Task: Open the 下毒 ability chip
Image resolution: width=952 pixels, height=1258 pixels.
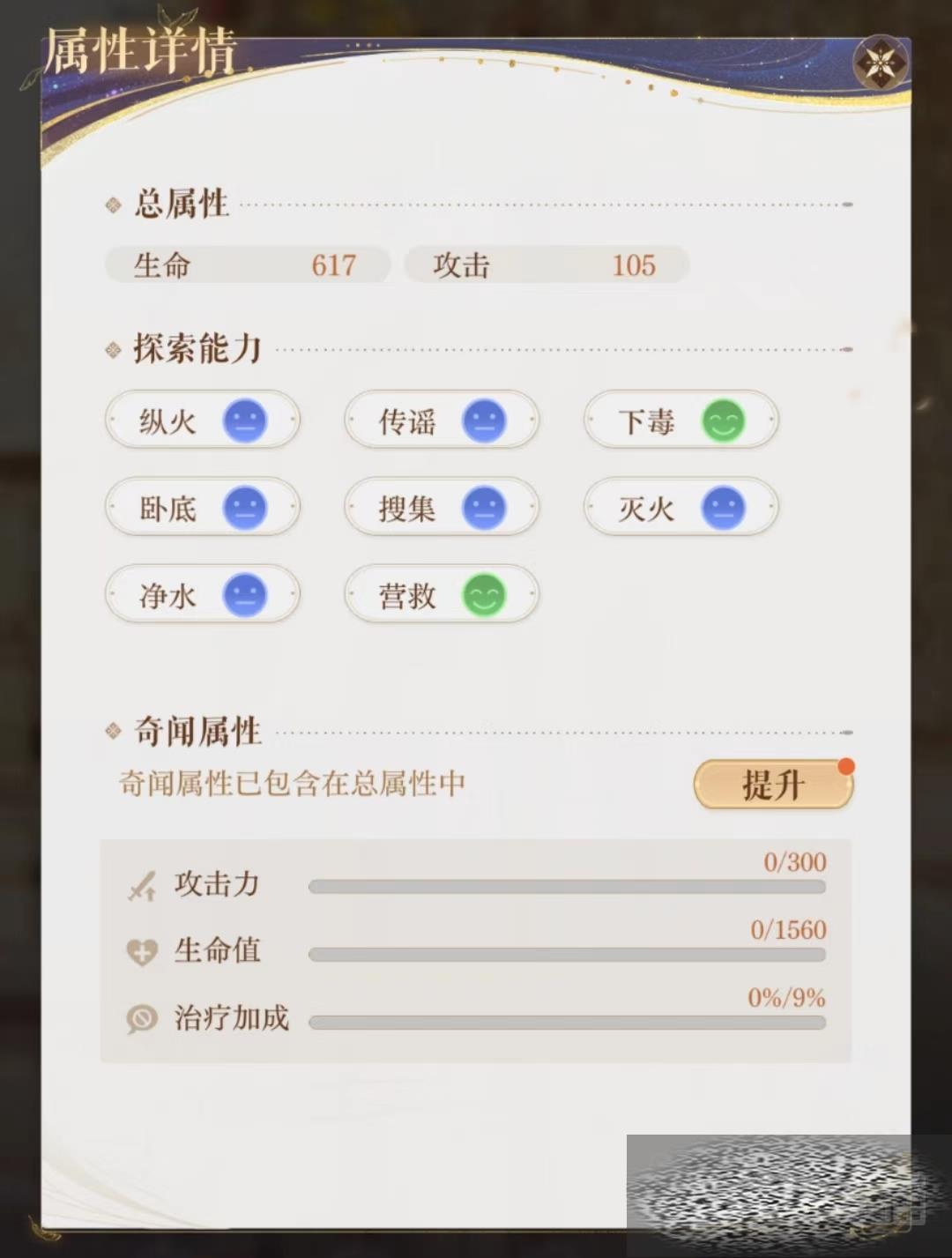Action: pos(681,421)
